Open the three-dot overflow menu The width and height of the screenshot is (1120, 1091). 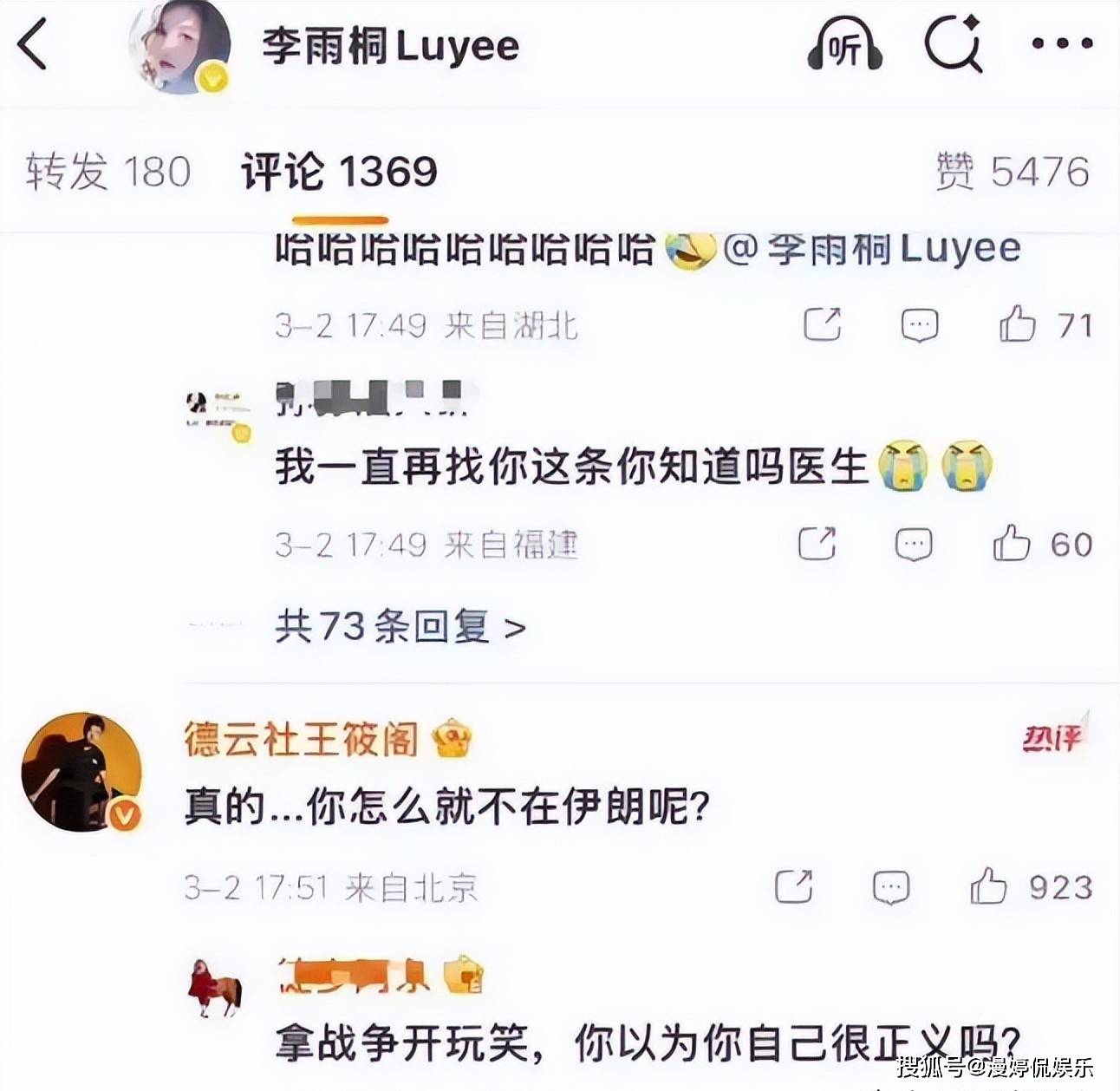pyautogui.click(x=1062, y=43)
